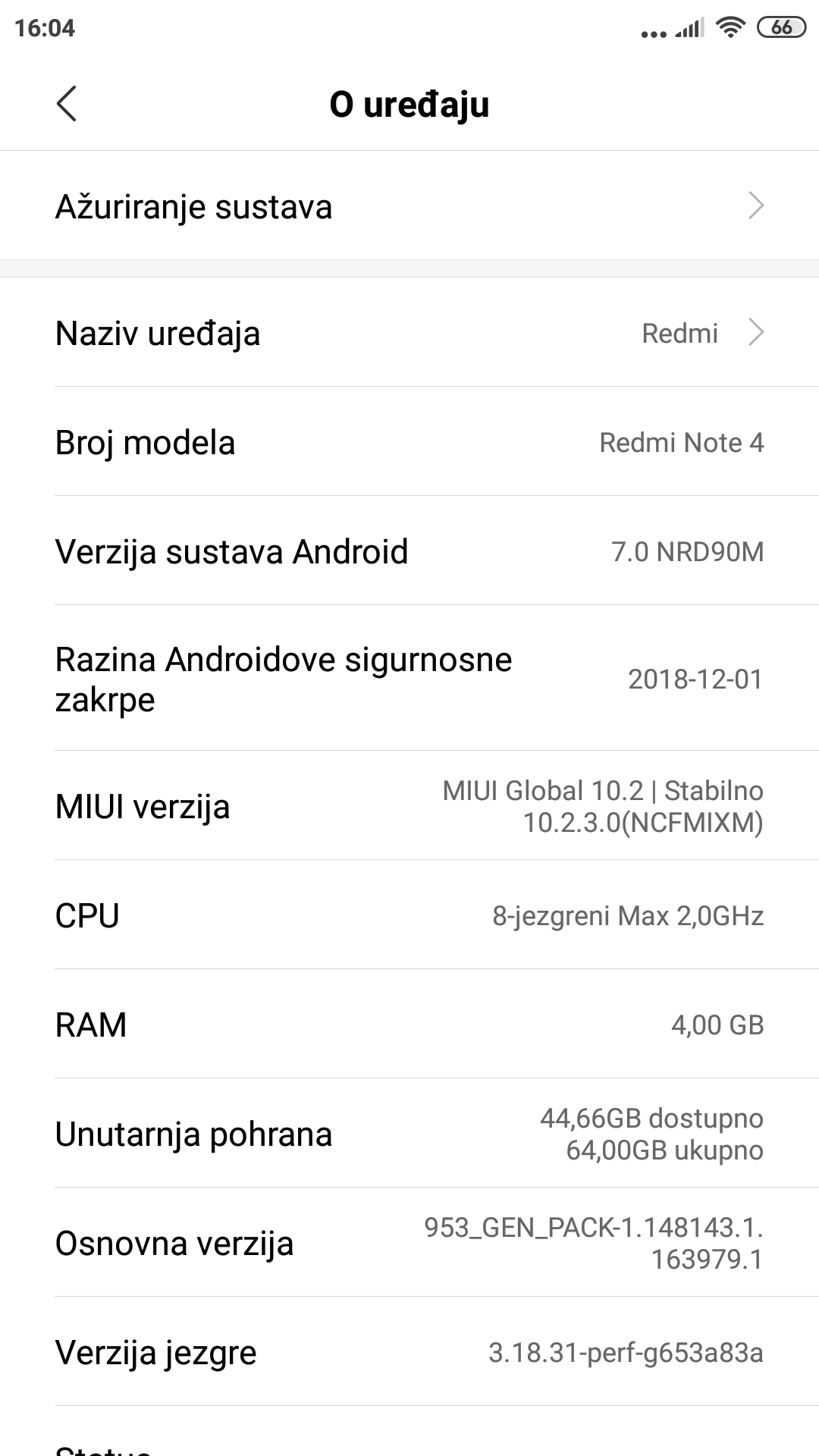Tap the MIUI verzija row

click(x=409, y=805)
